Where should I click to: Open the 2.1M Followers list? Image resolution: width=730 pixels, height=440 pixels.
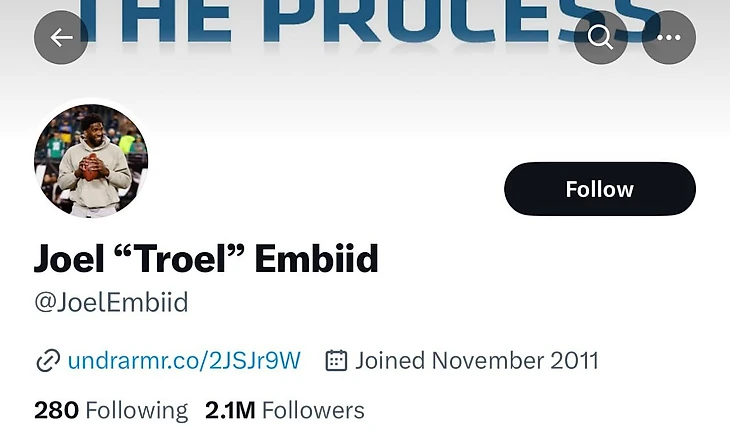coord(285,410)
